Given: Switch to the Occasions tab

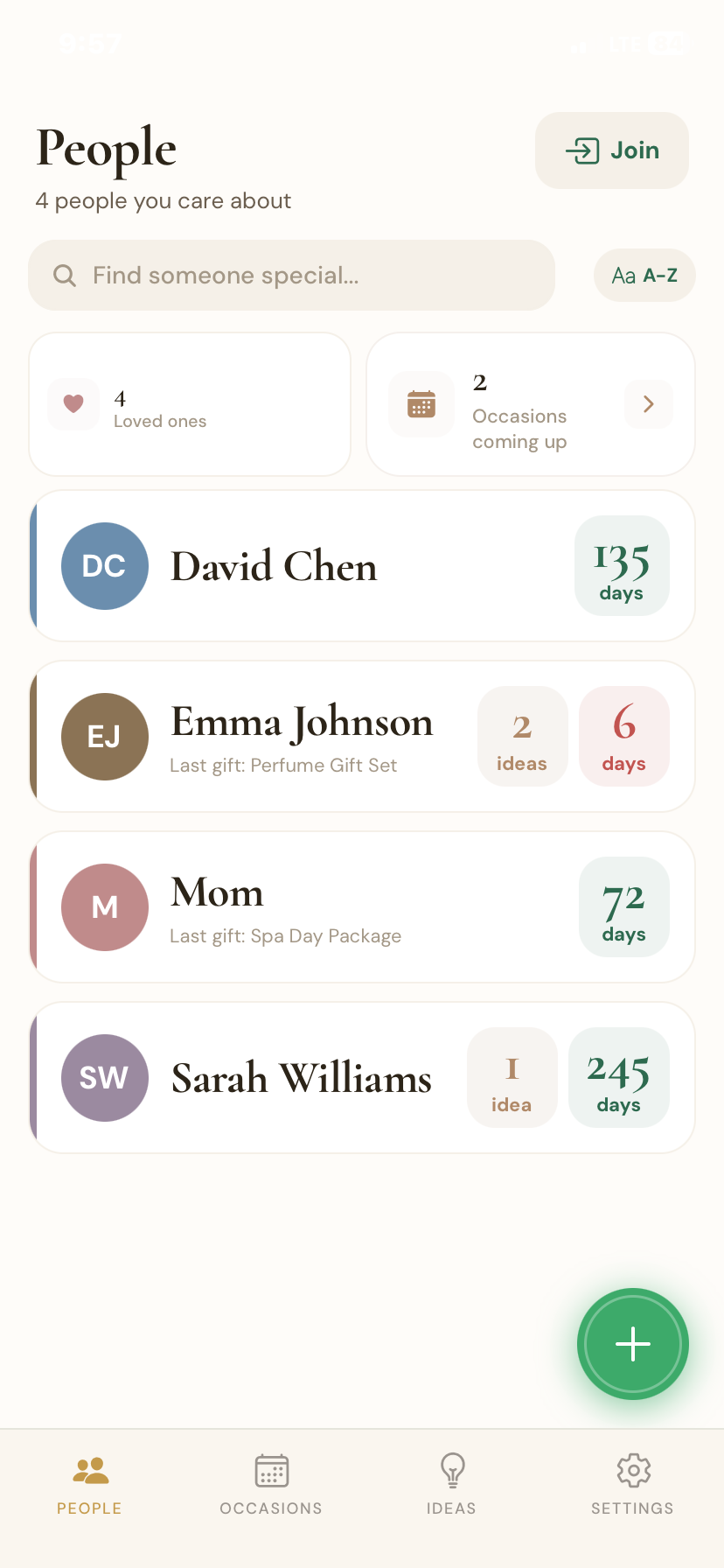Looking at the screenshot, I should tap(271, 1484).
